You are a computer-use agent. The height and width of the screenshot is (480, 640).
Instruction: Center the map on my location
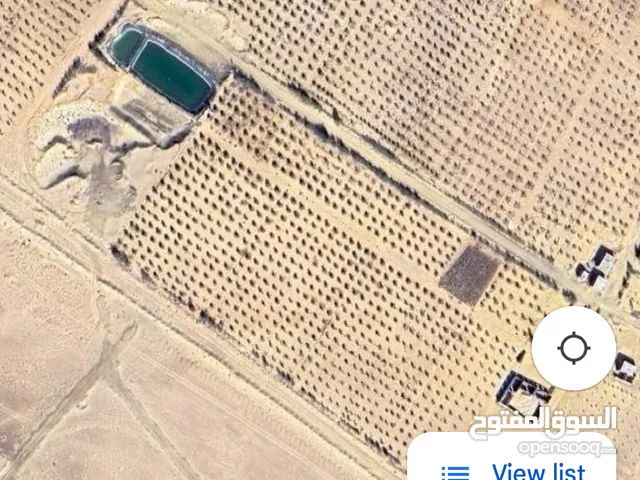tap(574, 348)
